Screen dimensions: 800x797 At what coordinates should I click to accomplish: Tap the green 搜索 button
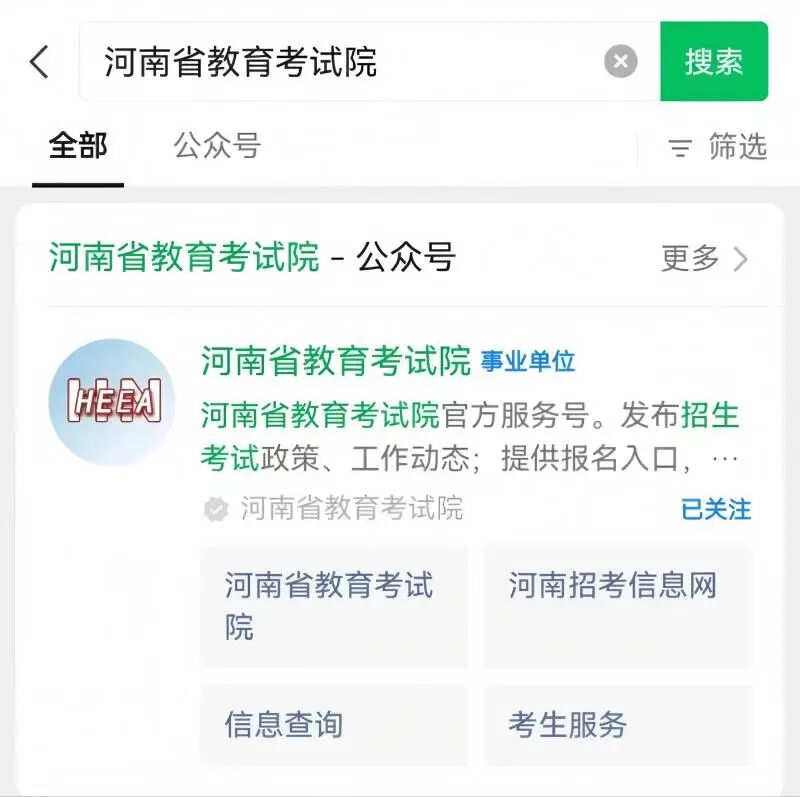click(714, 62)
